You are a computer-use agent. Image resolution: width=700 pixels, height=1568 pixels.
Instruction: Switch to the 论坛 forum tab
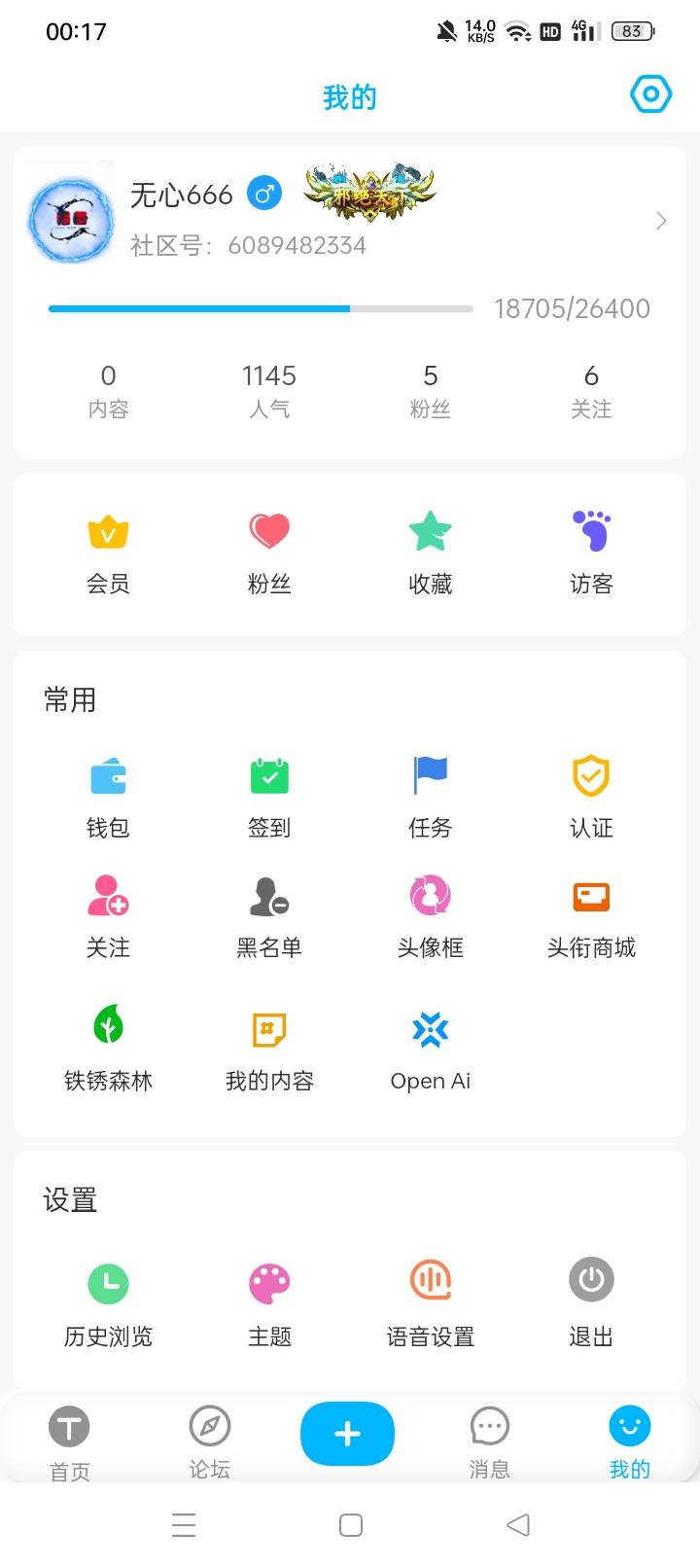pos(209,1442)
